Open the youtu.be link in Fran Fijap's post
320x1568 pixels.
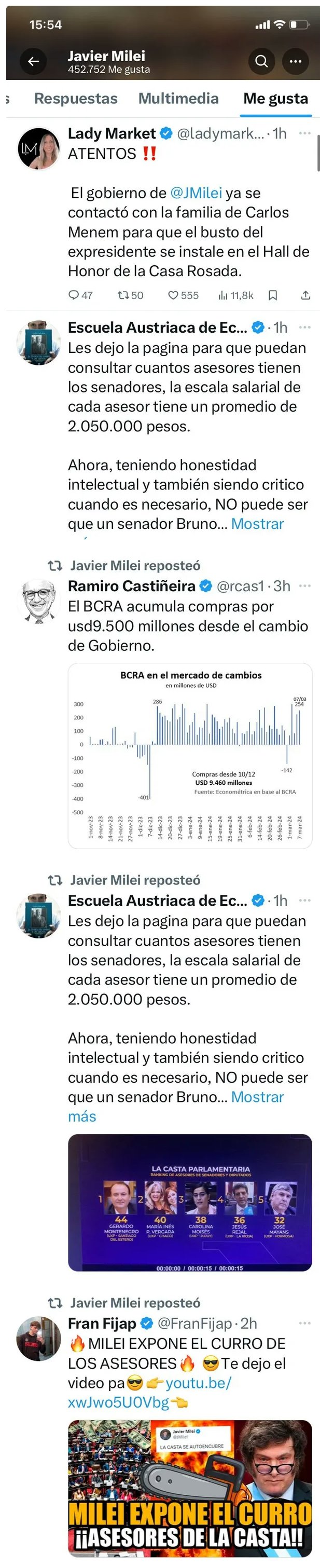tap(198, 1382)
